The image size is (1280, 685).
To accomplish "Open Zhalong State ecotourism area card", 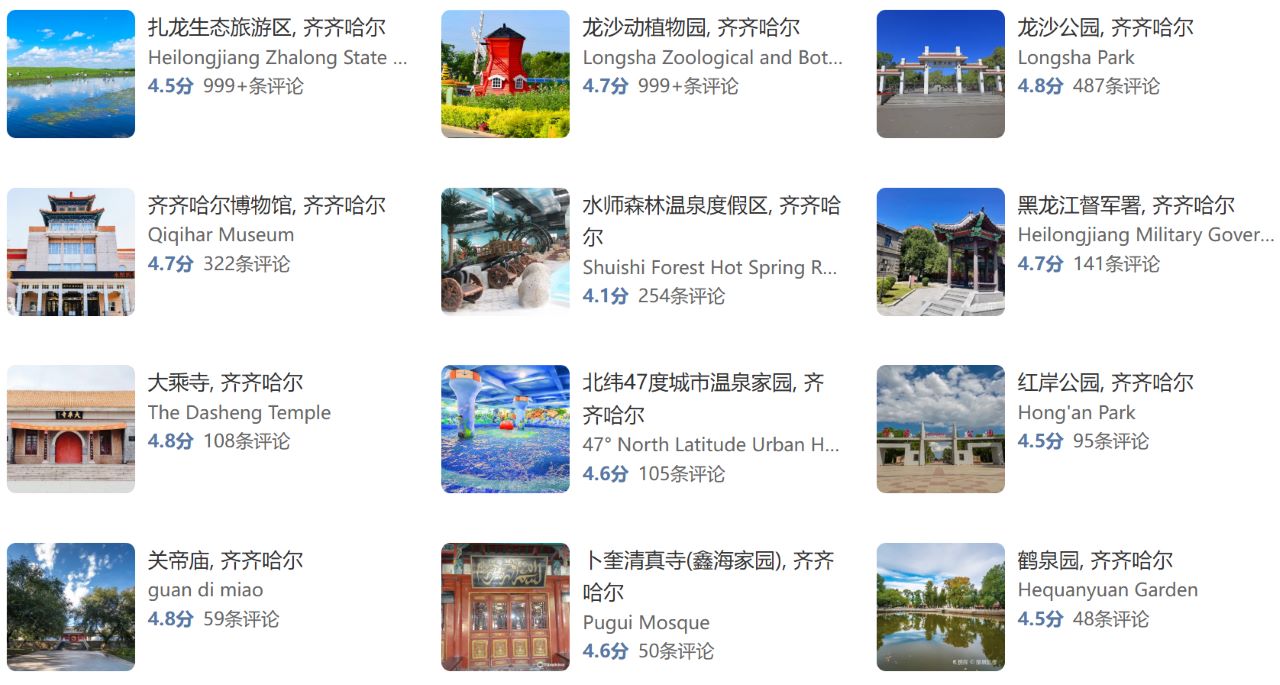I will (x=266, y=28).
